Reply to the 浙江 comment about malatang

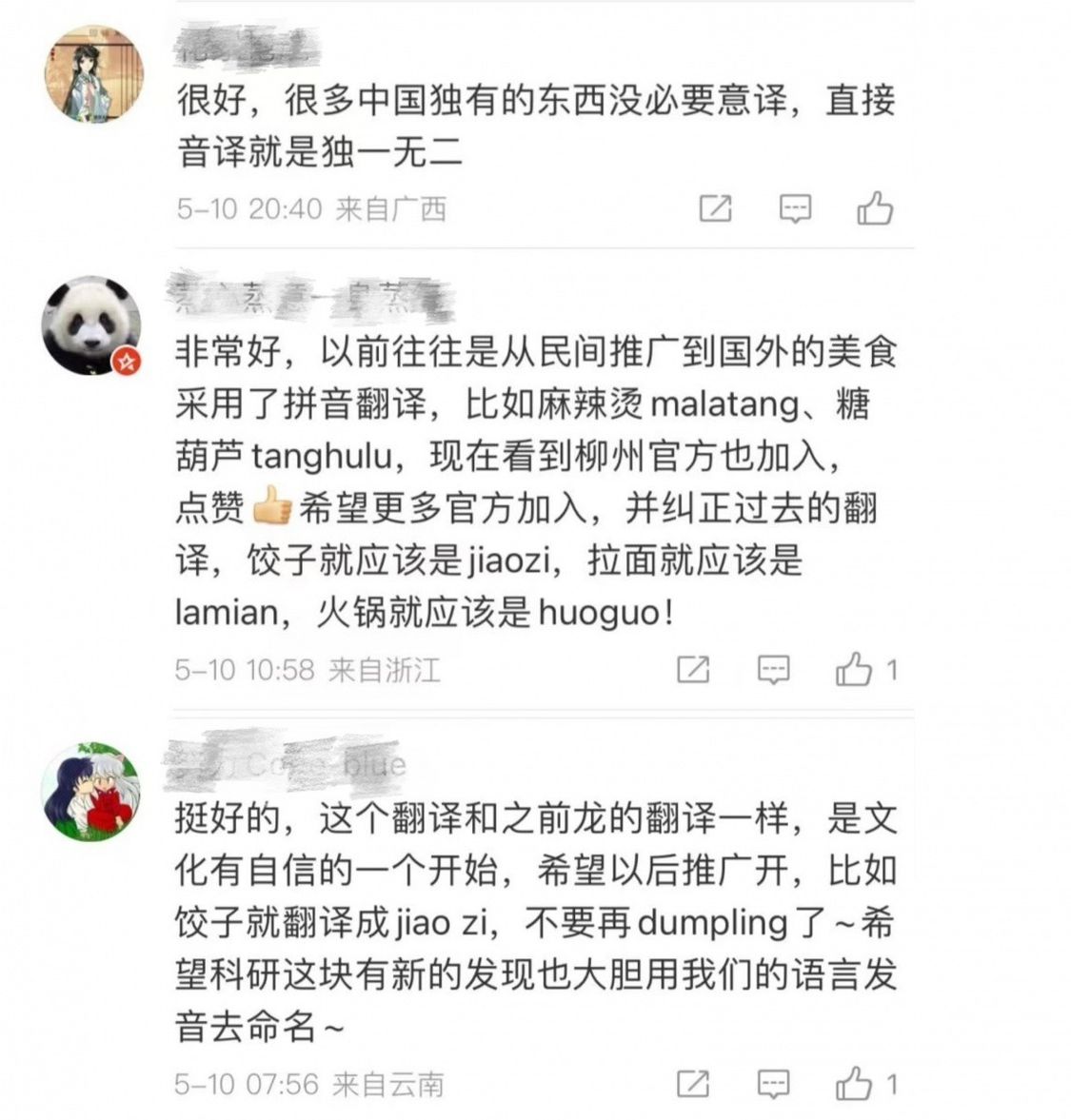[x=773, y=670]
